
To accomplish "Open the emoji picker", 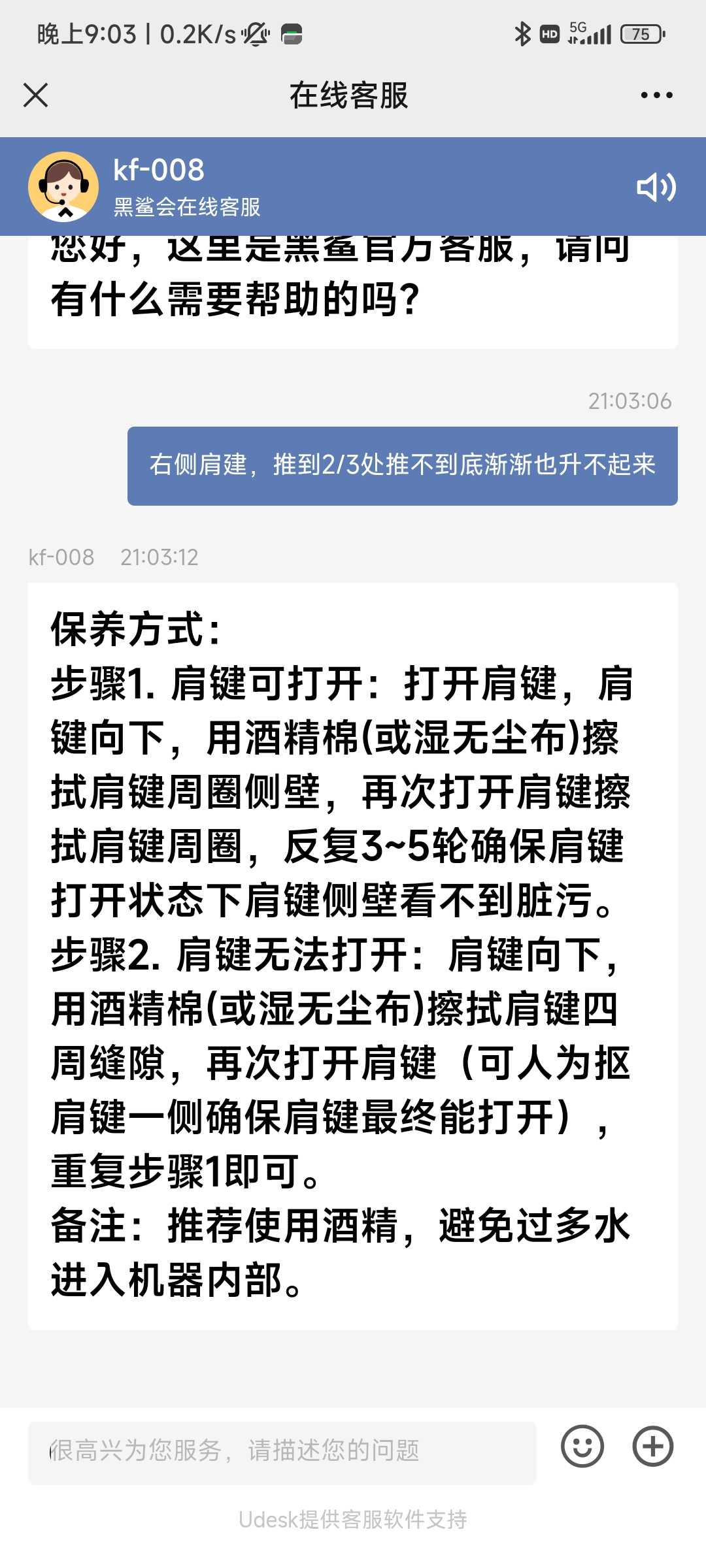I will point(582,1446).
